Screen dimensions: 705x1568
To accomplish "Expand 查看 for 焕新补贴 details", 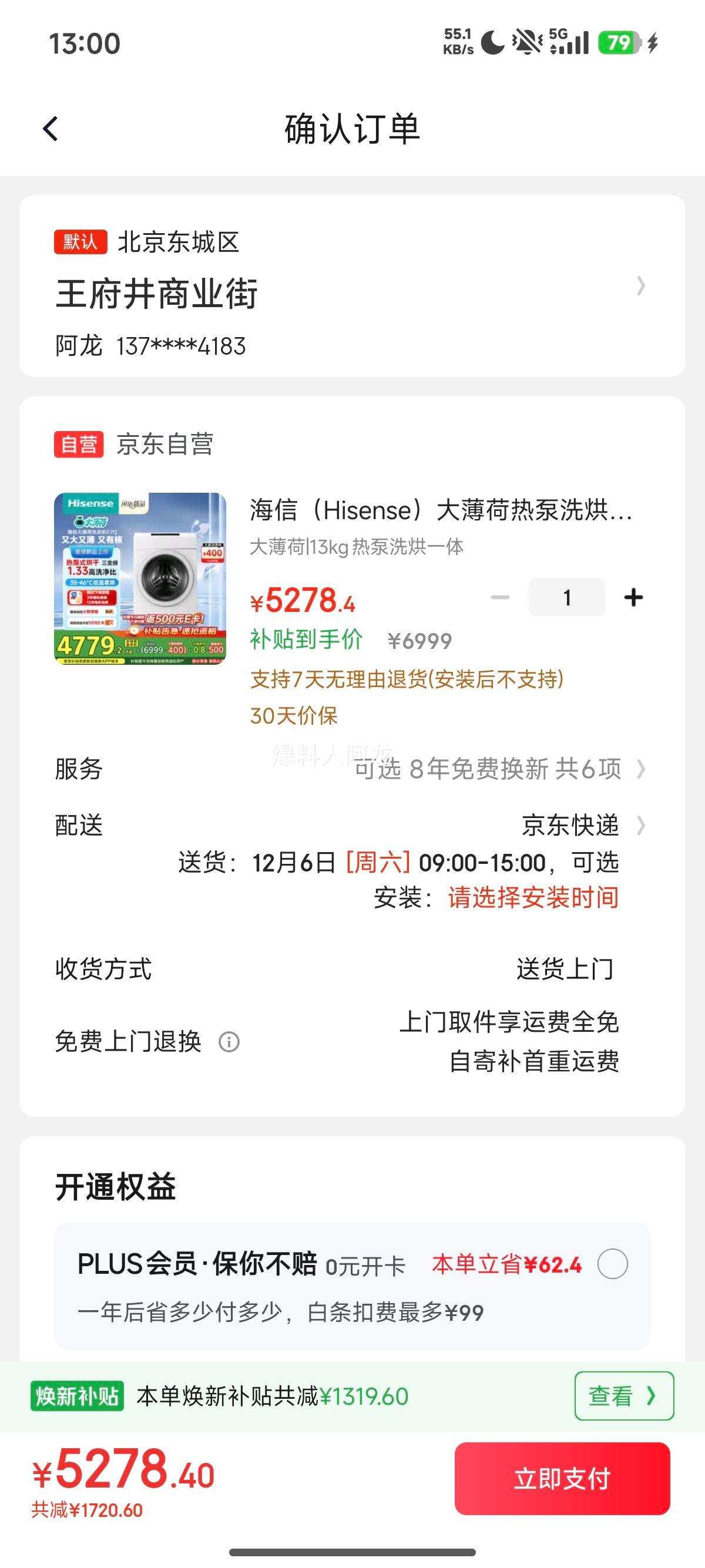I will click(623, 1396).
